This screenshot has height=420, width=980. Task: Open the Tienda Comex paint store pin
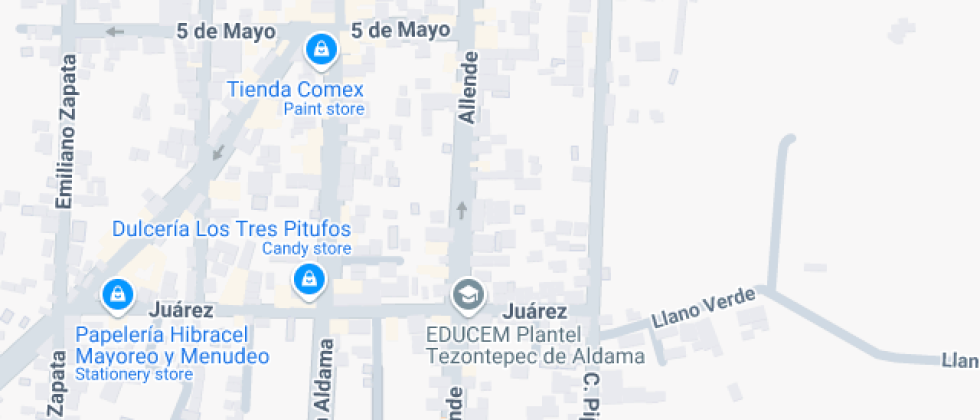(320, 49)
